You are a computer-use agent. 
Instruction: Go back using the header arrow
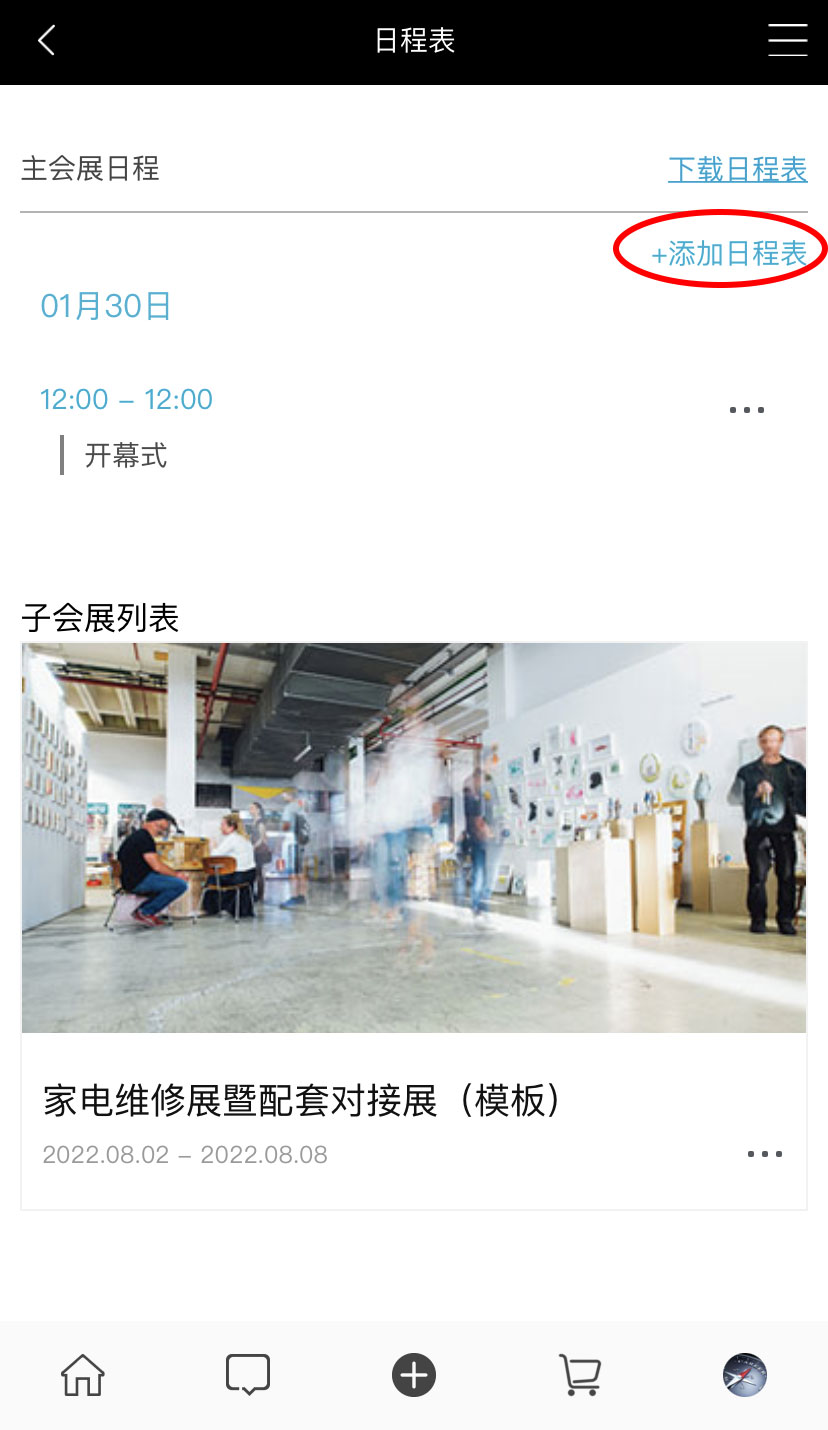pos(46,41)
